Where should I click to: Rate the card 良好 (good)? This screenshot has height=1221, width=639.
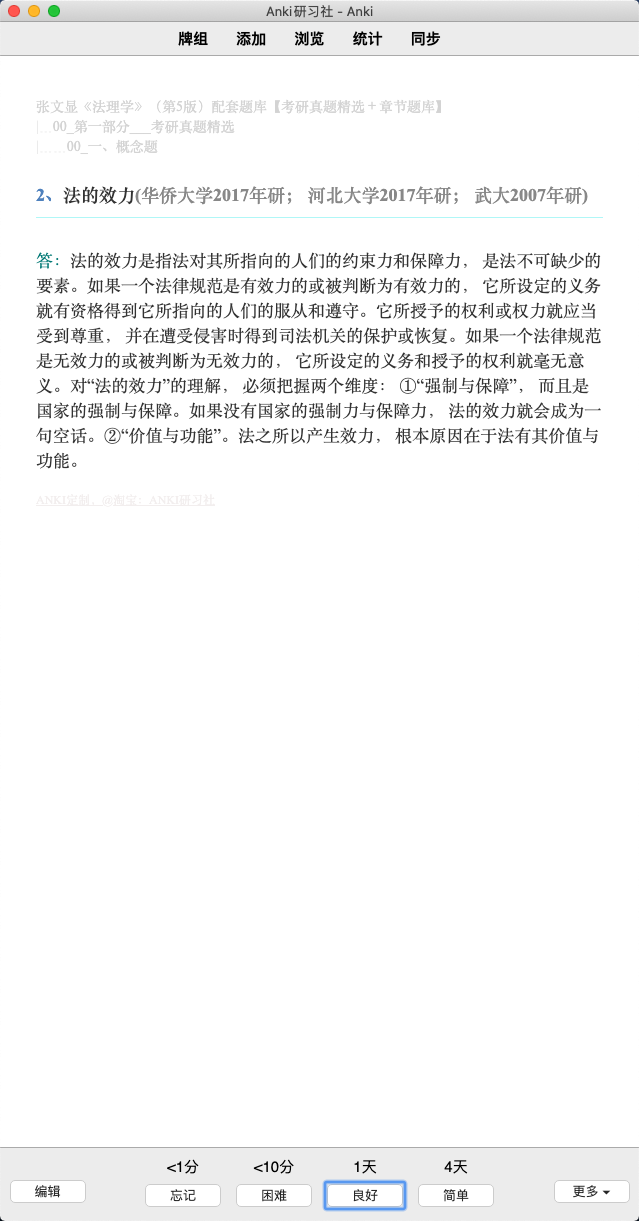pos(365,1195)
